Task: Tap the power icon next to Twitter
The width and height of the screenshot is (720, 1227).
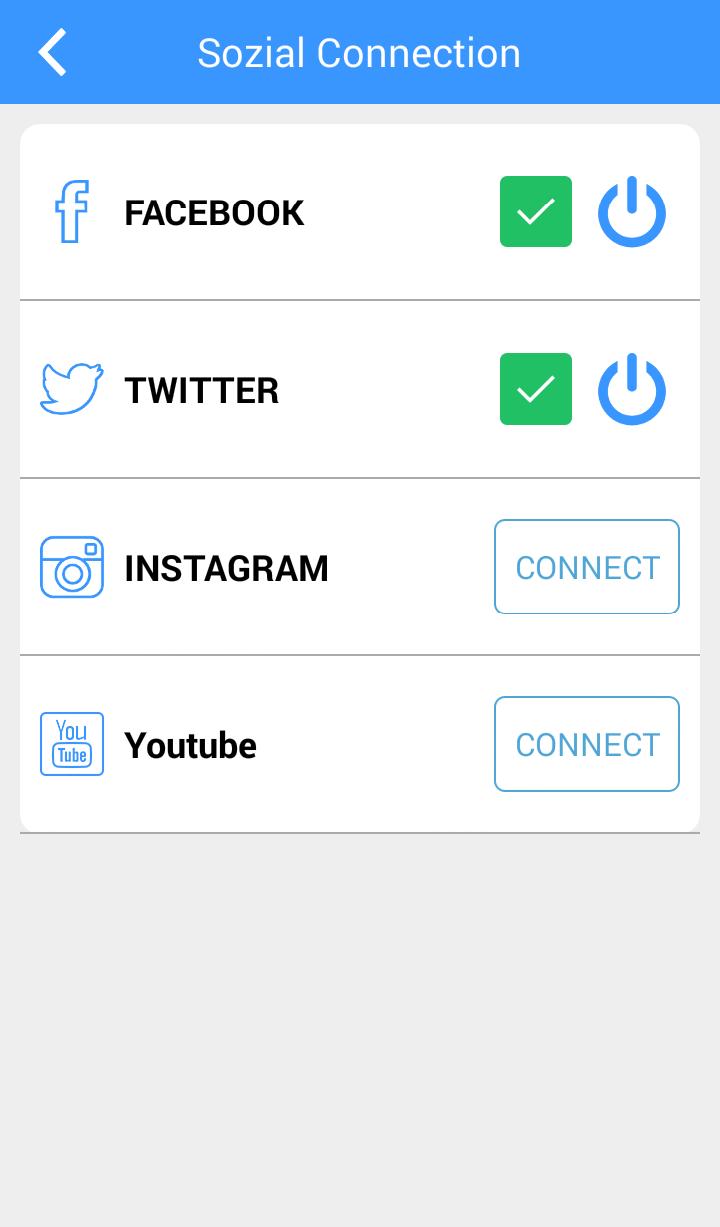Action: (632, 389)
